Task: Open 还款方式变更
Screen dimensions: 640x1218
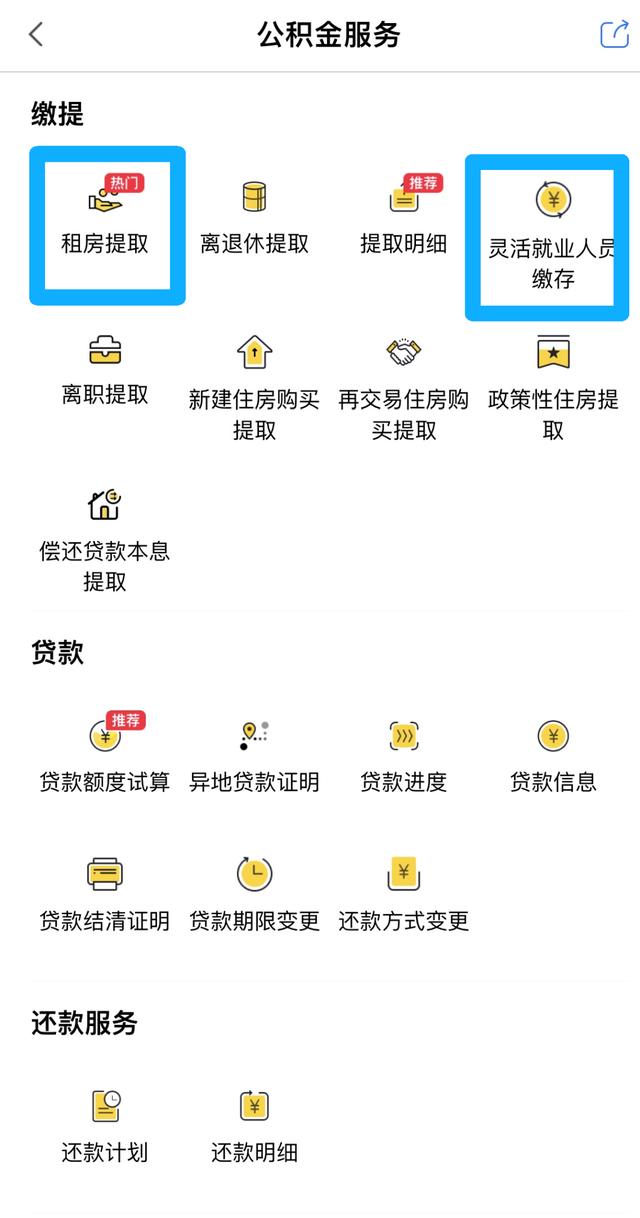Action: pos(404,896)
